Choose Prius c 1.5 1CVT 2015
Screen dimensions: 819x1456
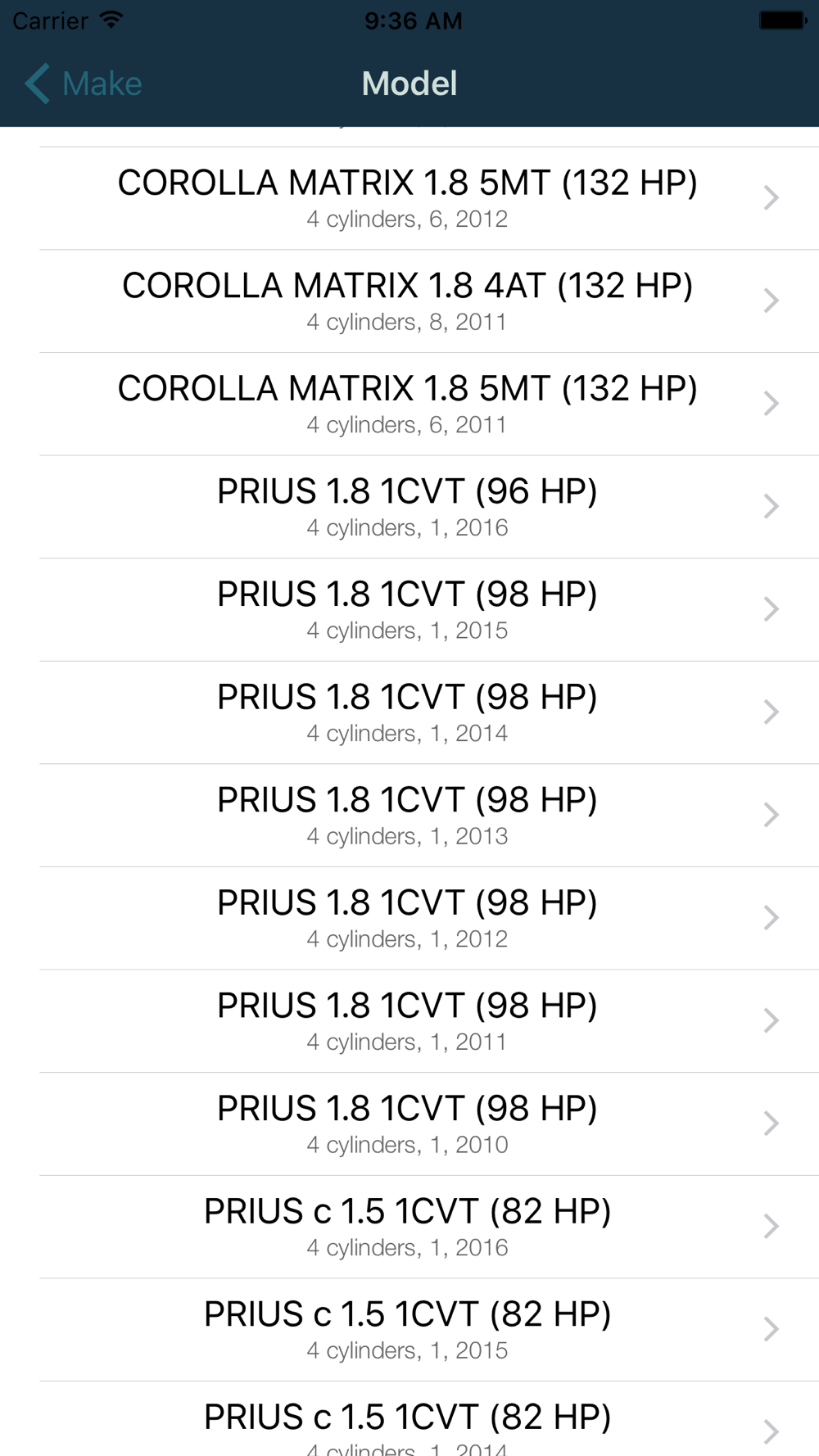click(x=409, y=1330)
